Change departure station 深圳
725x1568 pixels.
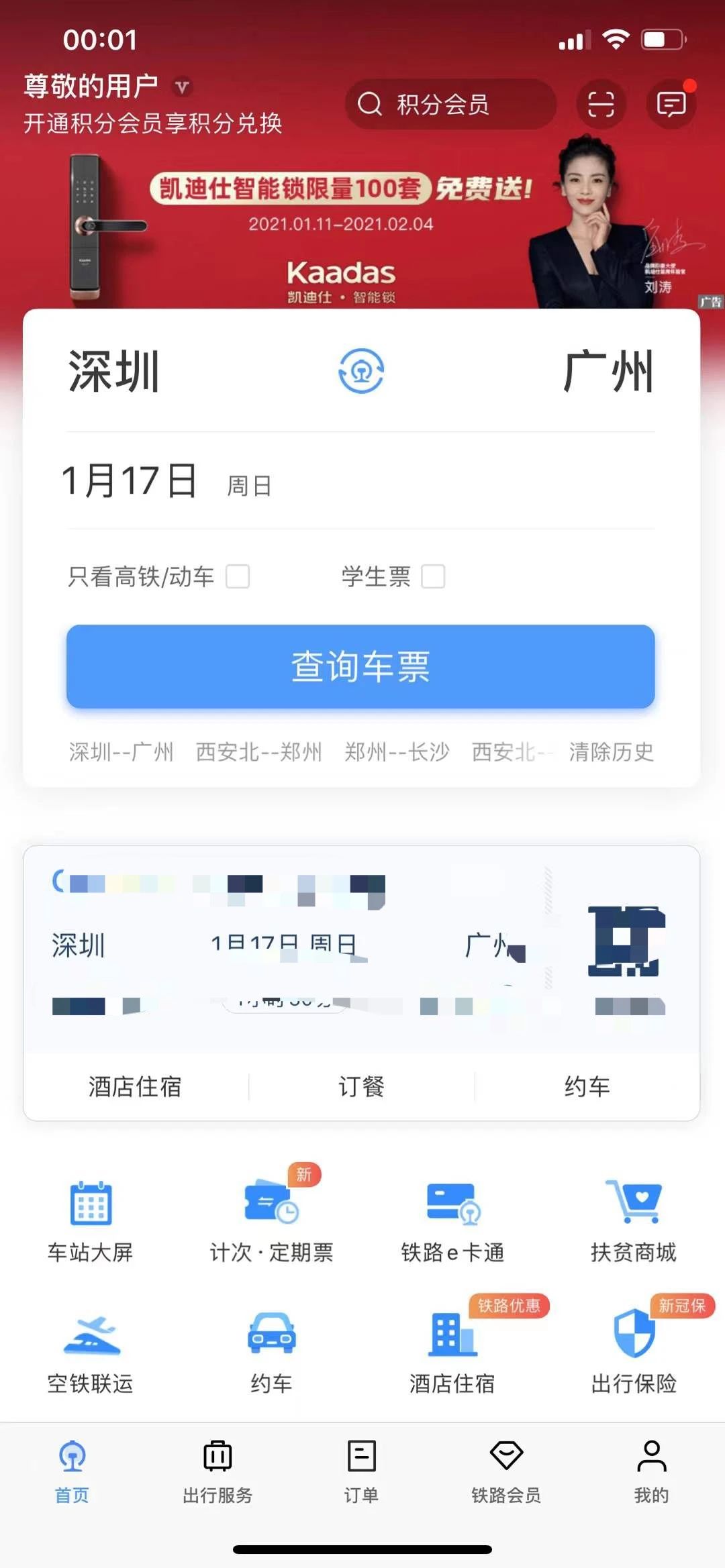pos(114,371)
